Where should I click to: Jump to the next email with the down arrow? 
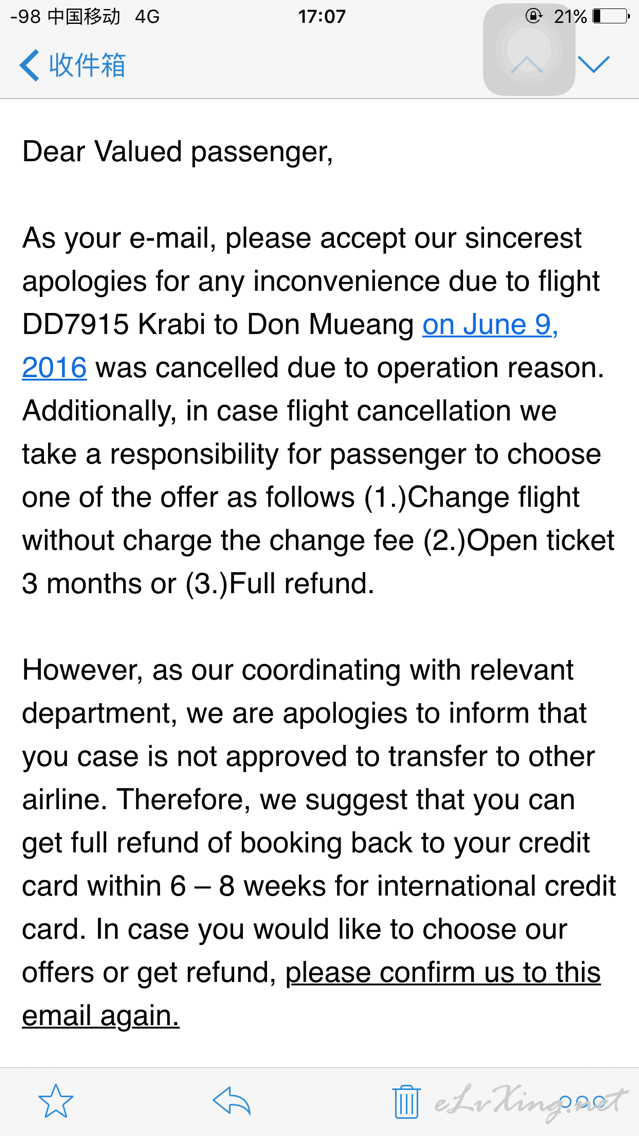pos(593,64)
